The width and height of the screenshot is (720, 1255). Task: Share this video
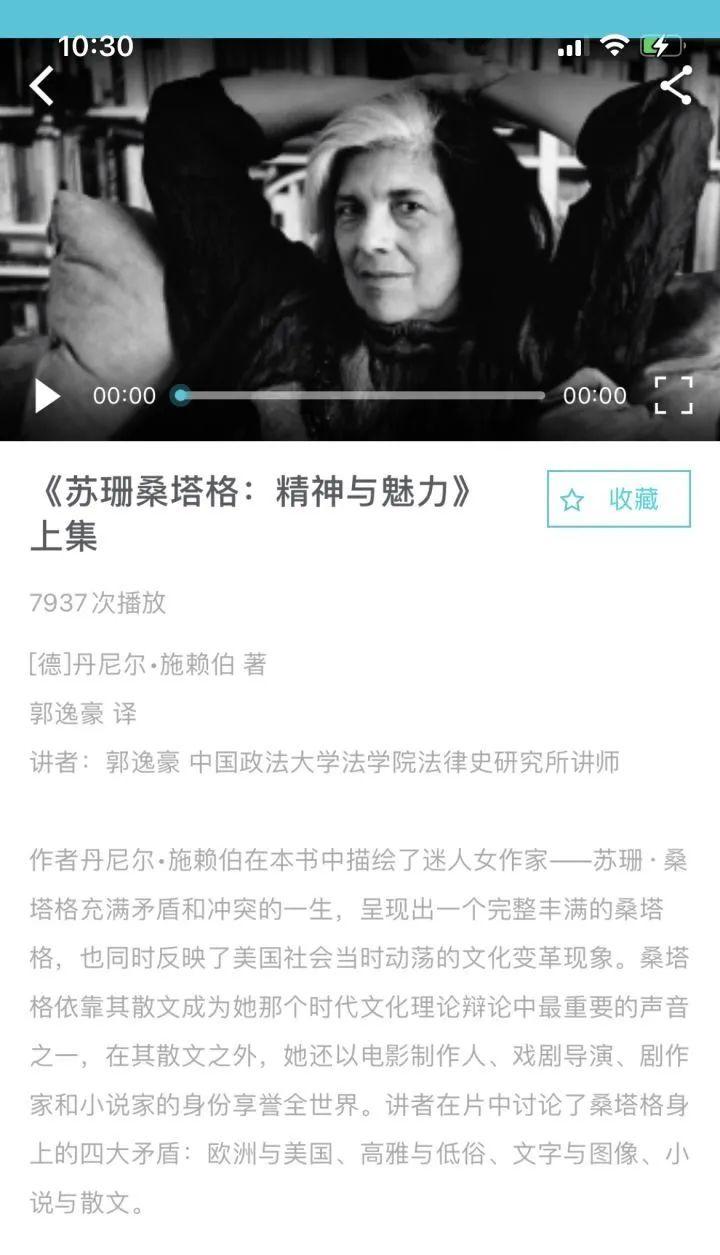point(676,86)
